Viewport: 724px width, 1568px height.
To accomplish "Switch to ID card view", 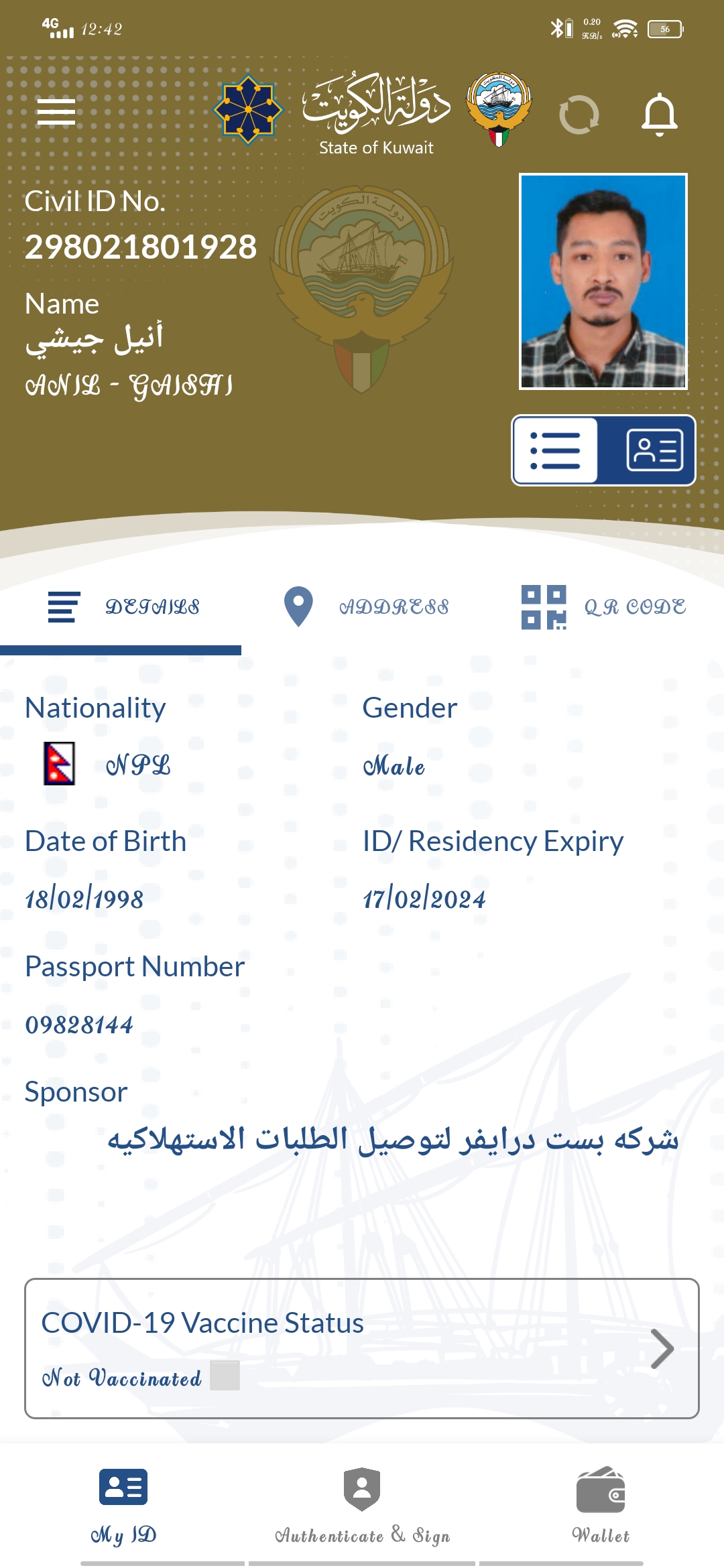I will [654, 450].
